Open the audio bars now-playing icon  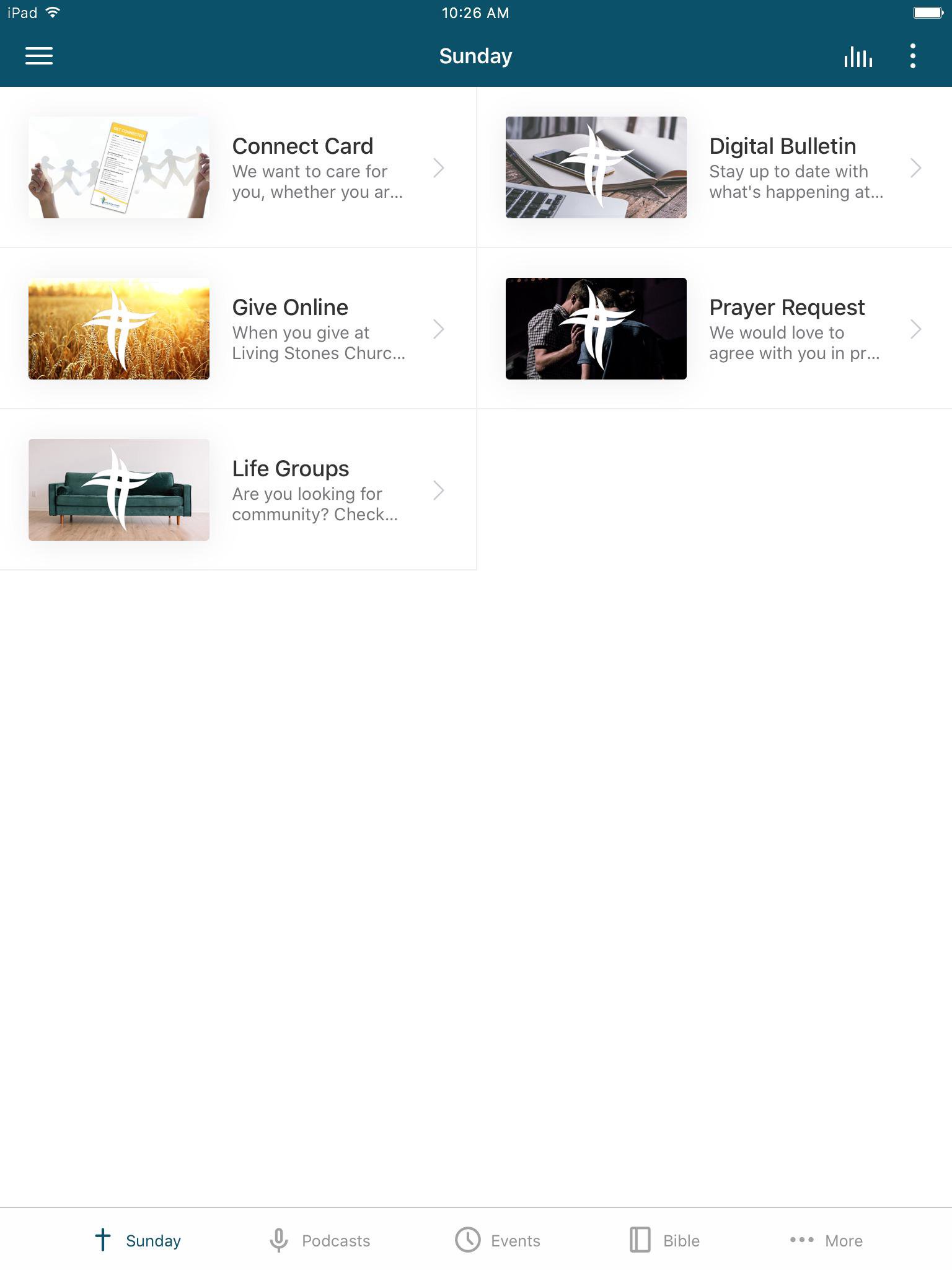858,56
